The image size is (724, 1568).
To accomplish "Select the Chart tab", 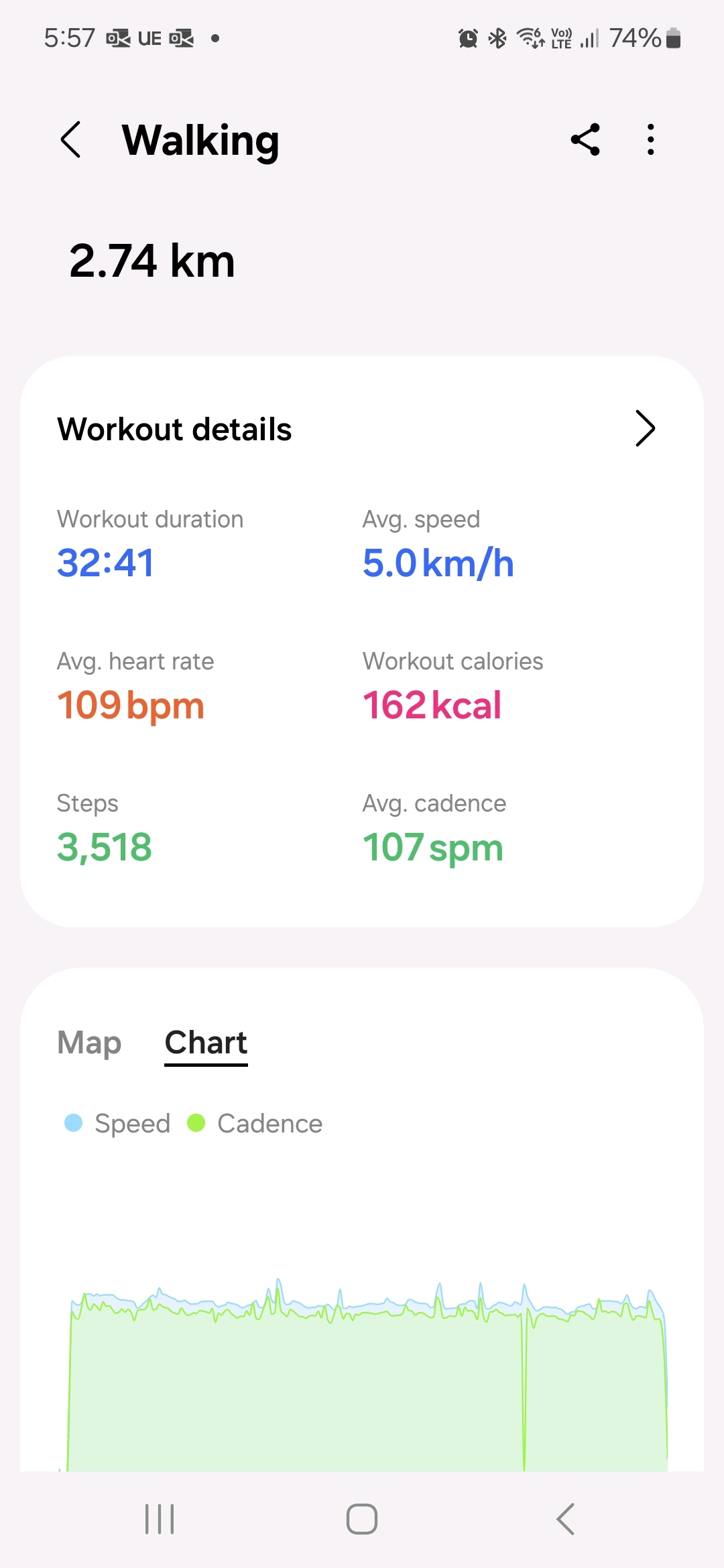I will [206, 1043].
